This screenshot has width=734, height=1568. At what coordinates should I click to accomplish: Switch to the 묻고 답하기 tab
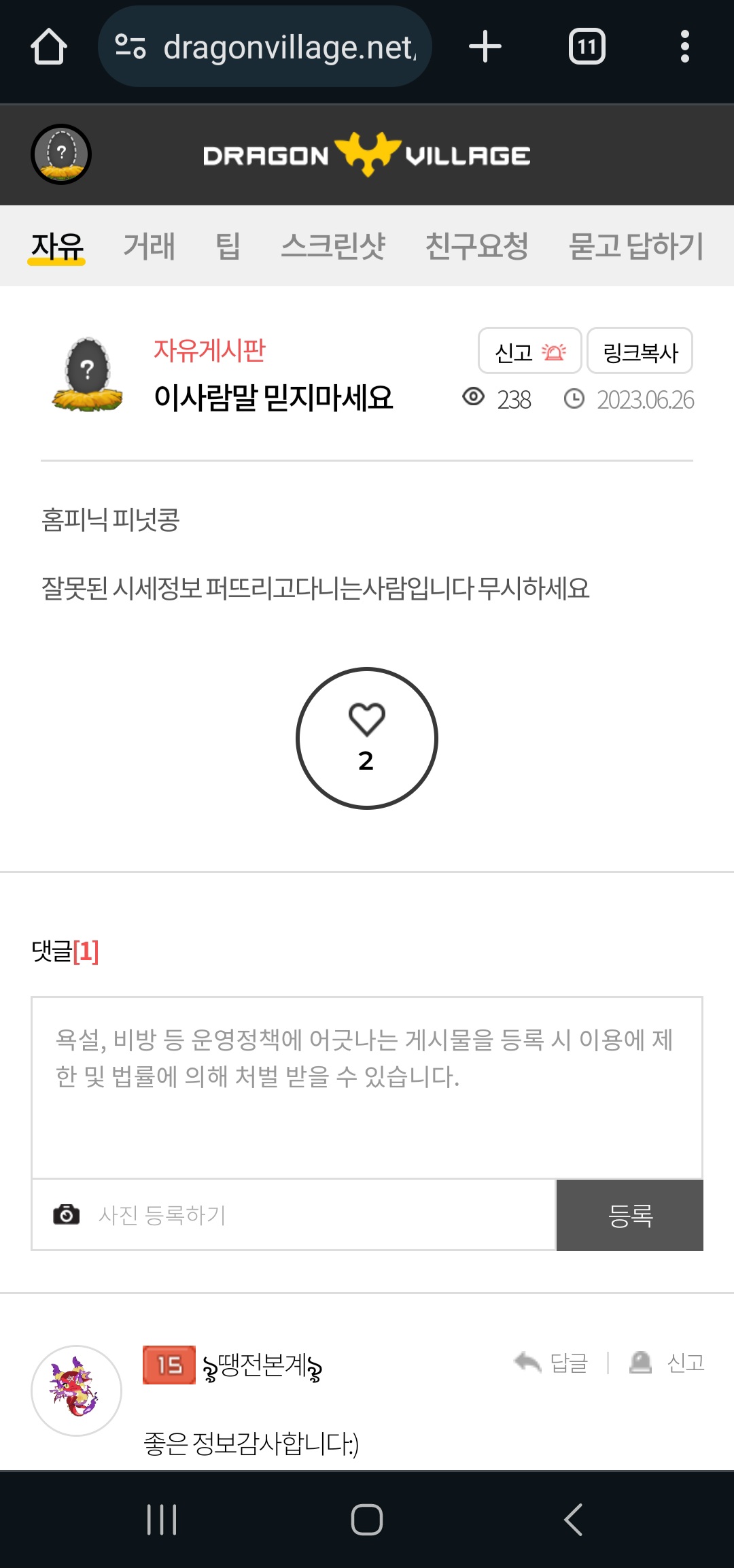[636, 246]
